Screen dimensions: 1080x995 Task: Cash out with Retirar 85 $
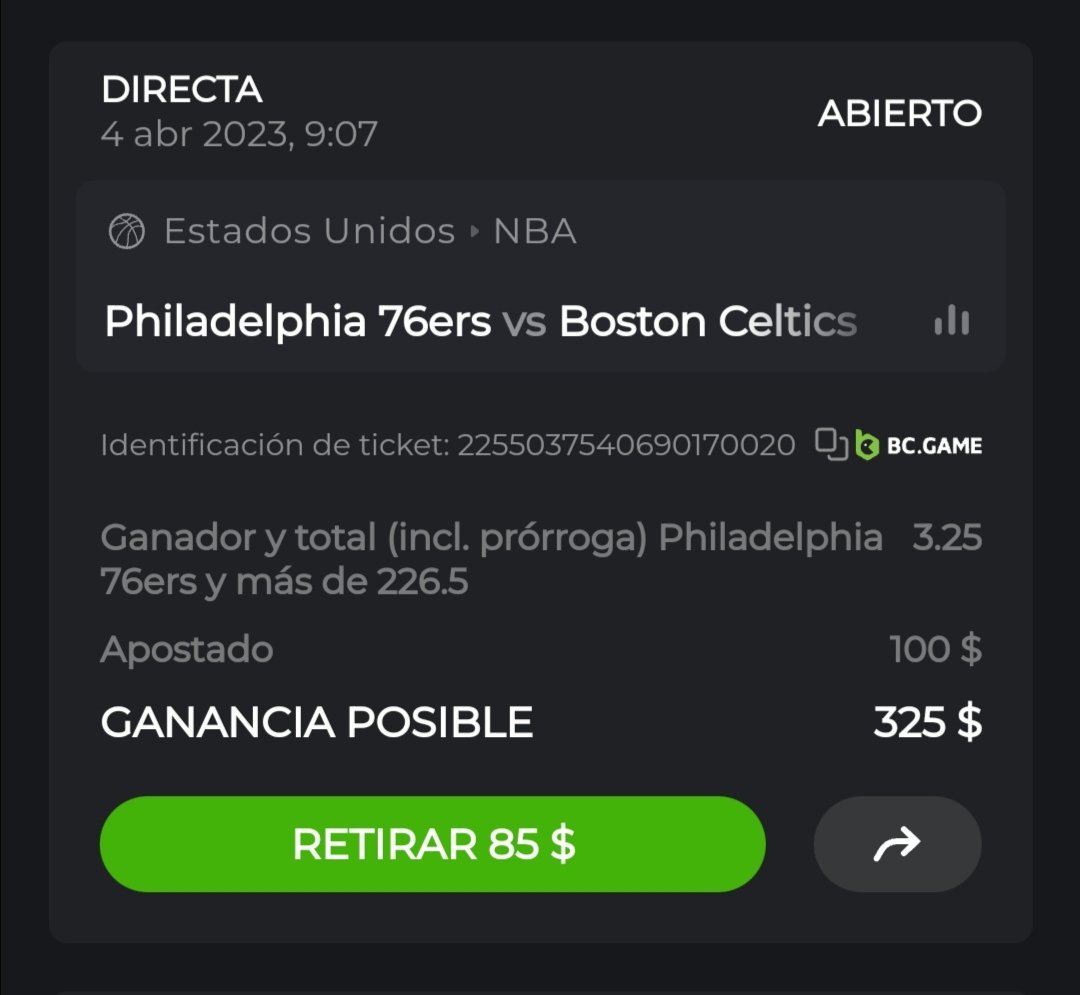(x=432, y=844)
